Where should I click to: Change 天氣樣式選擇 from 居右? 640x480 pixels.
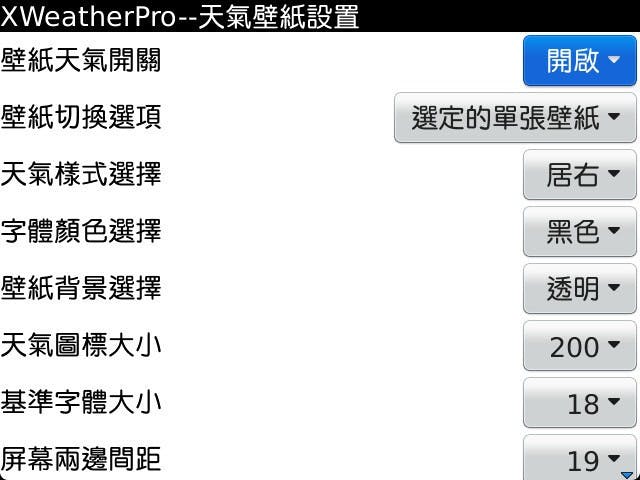[x=579, y=176]
